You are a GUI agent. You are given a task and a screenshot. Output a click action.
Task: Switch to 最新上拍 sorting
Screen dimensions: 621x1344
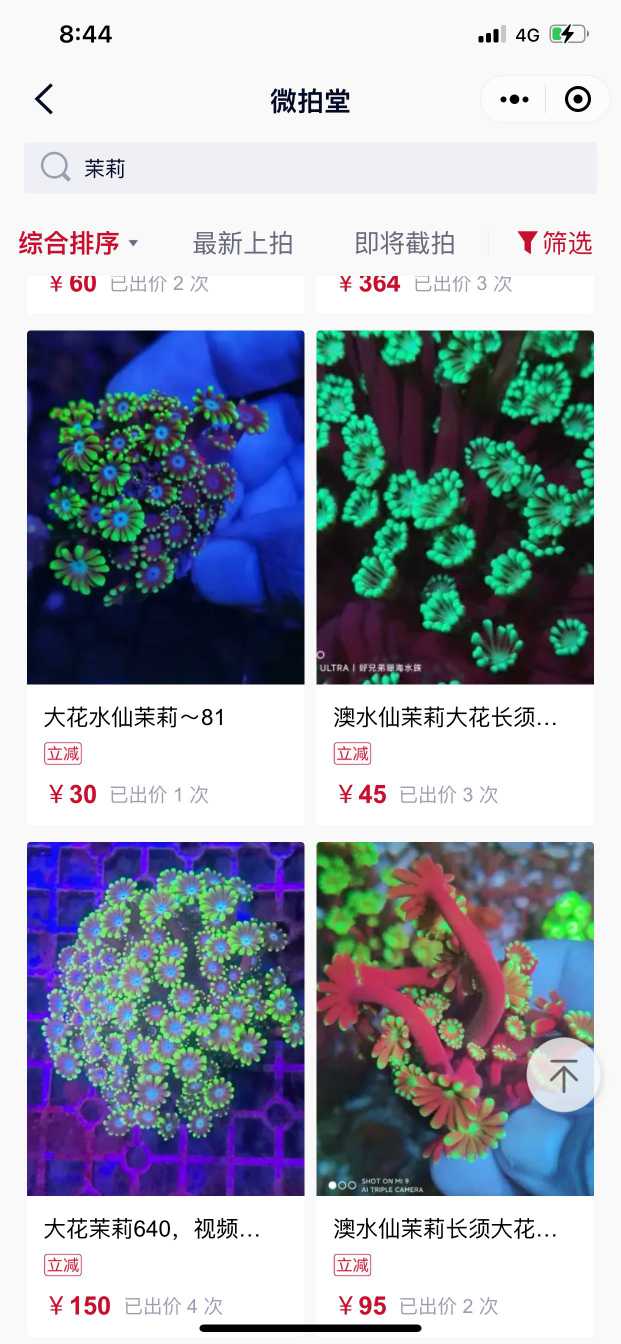242,243
